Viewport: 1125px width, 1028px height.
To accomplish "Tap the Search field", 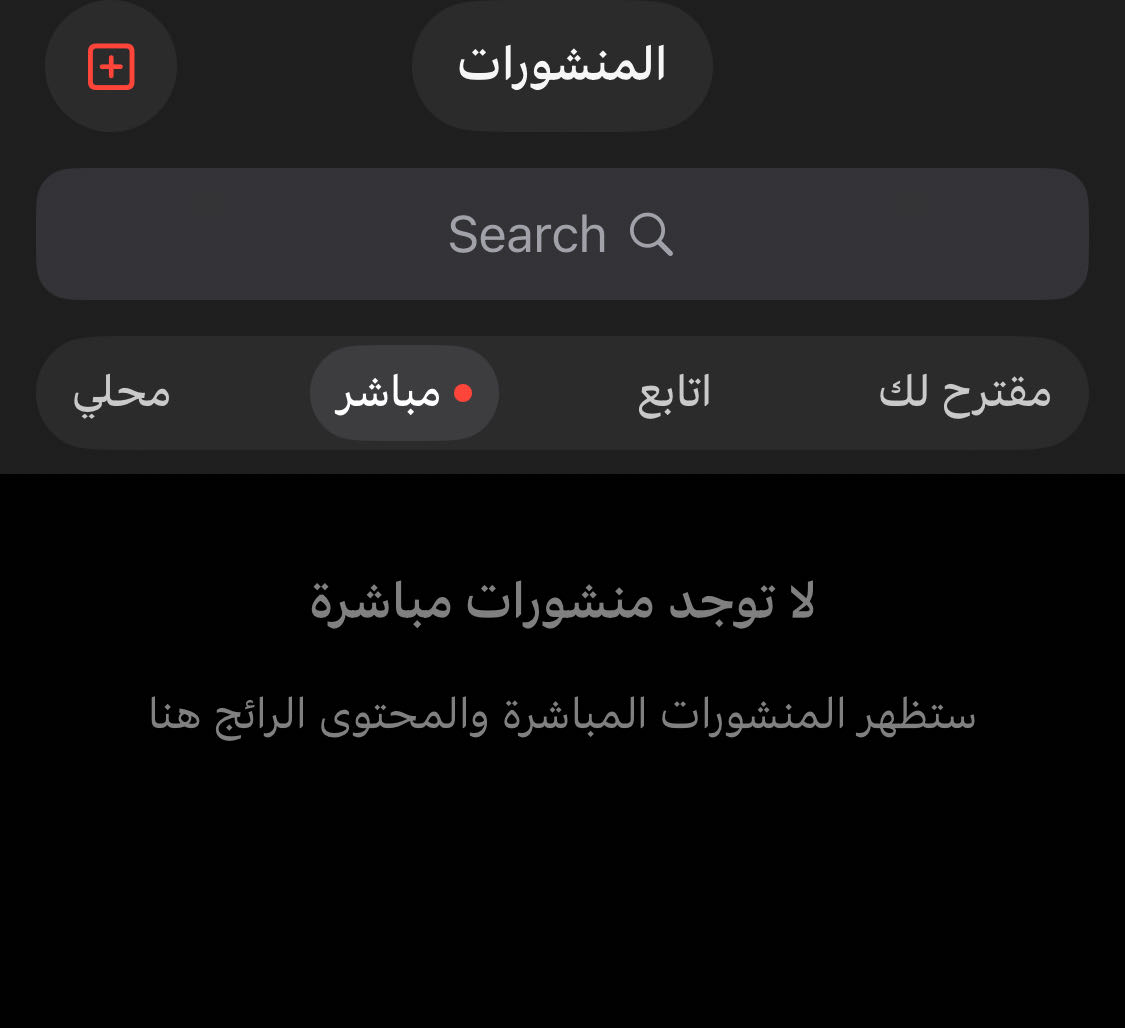I will 562,234.
